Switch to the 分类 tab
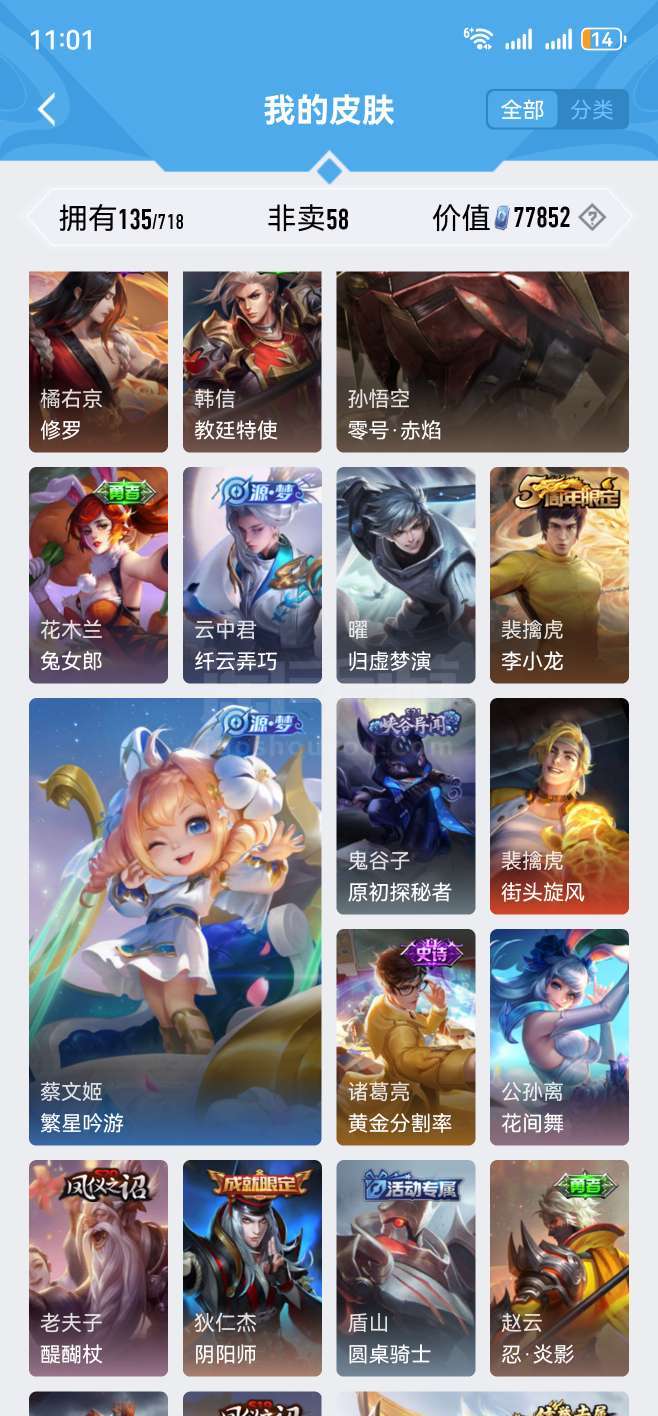658x1416 pixels. pos(592,110)
